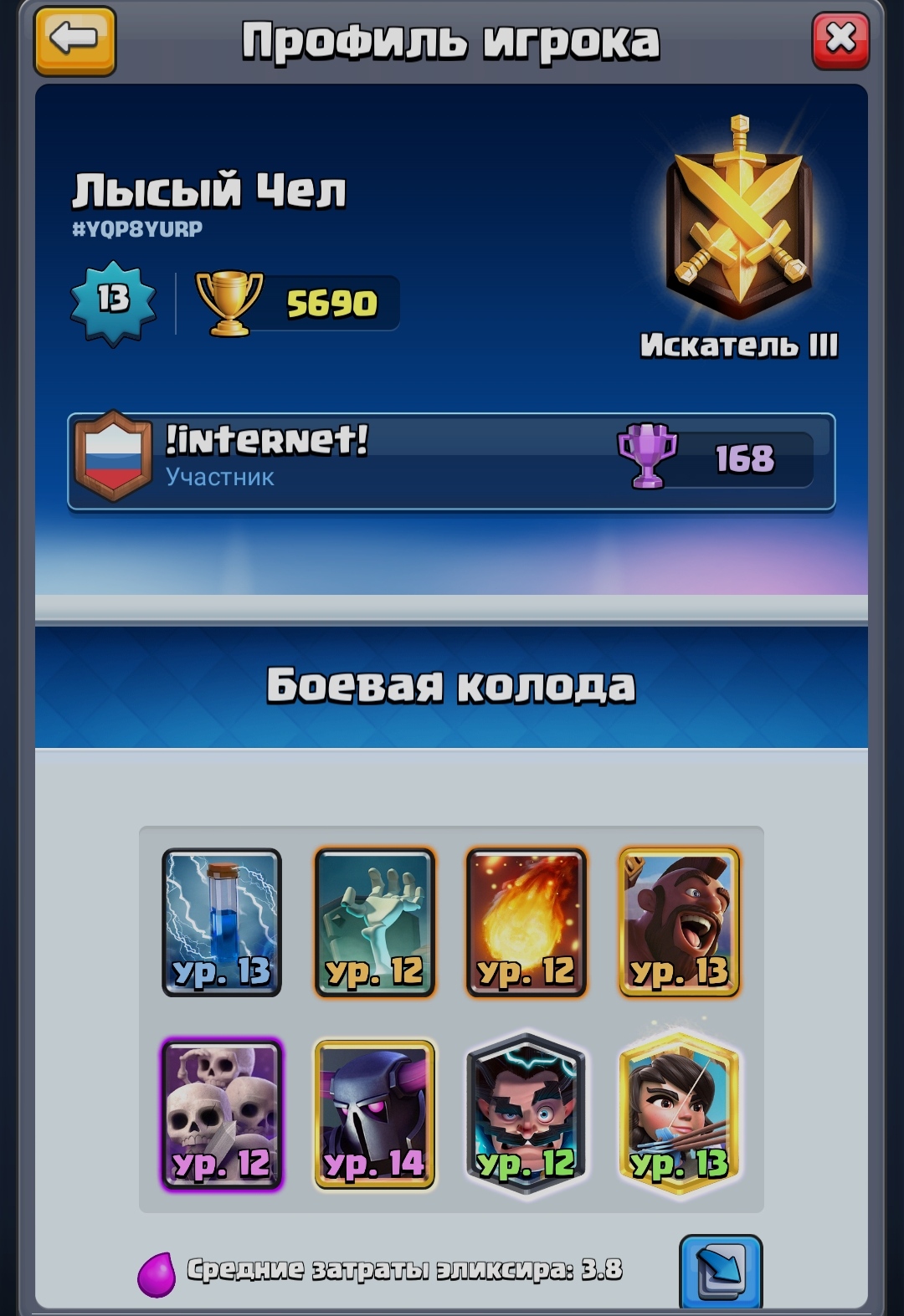Copy the battle deck with blue button

click(x=720, y=1270)
